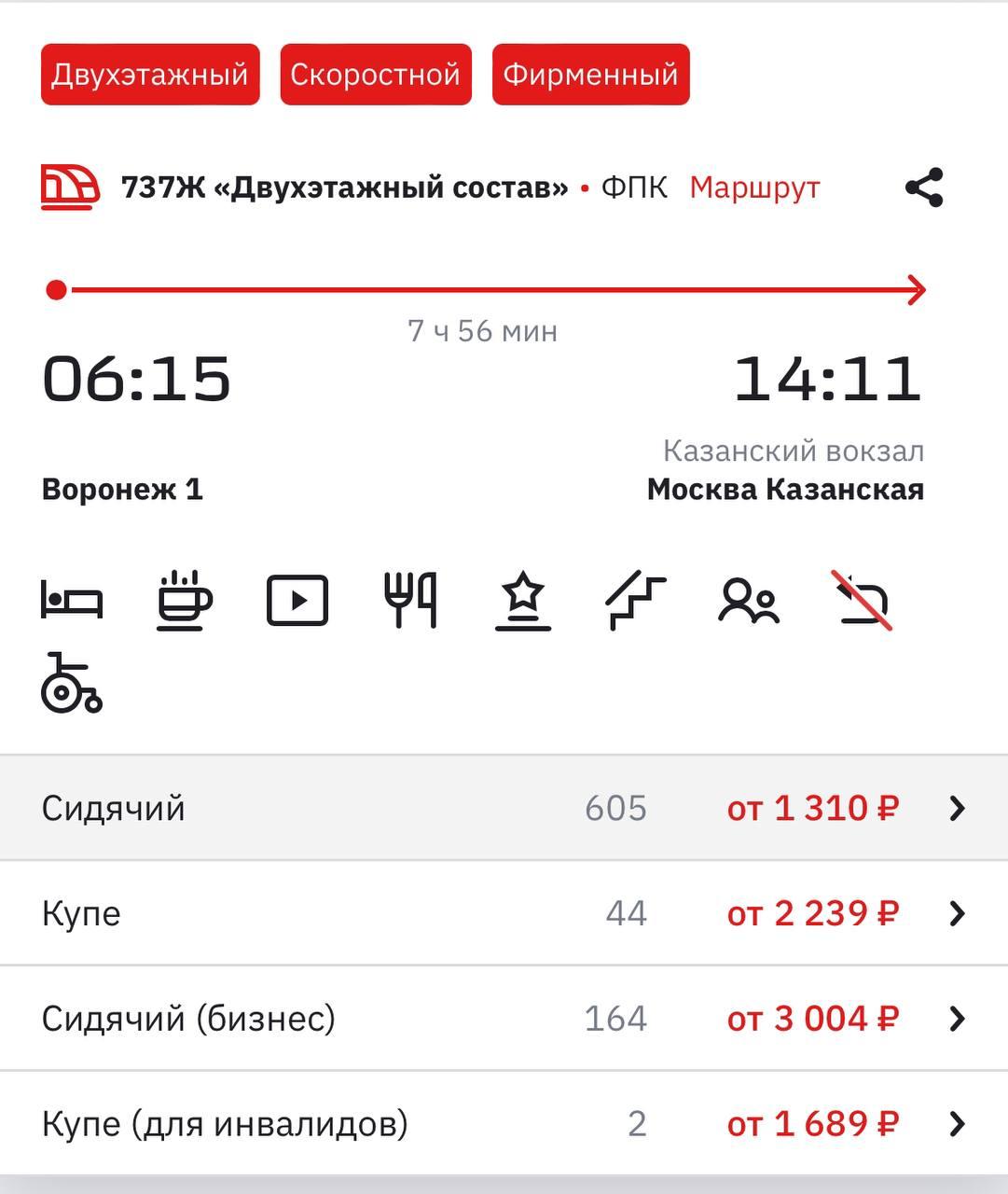Open the Маршрут route link
The image size is (1008, 1194).
coord(754,187)
